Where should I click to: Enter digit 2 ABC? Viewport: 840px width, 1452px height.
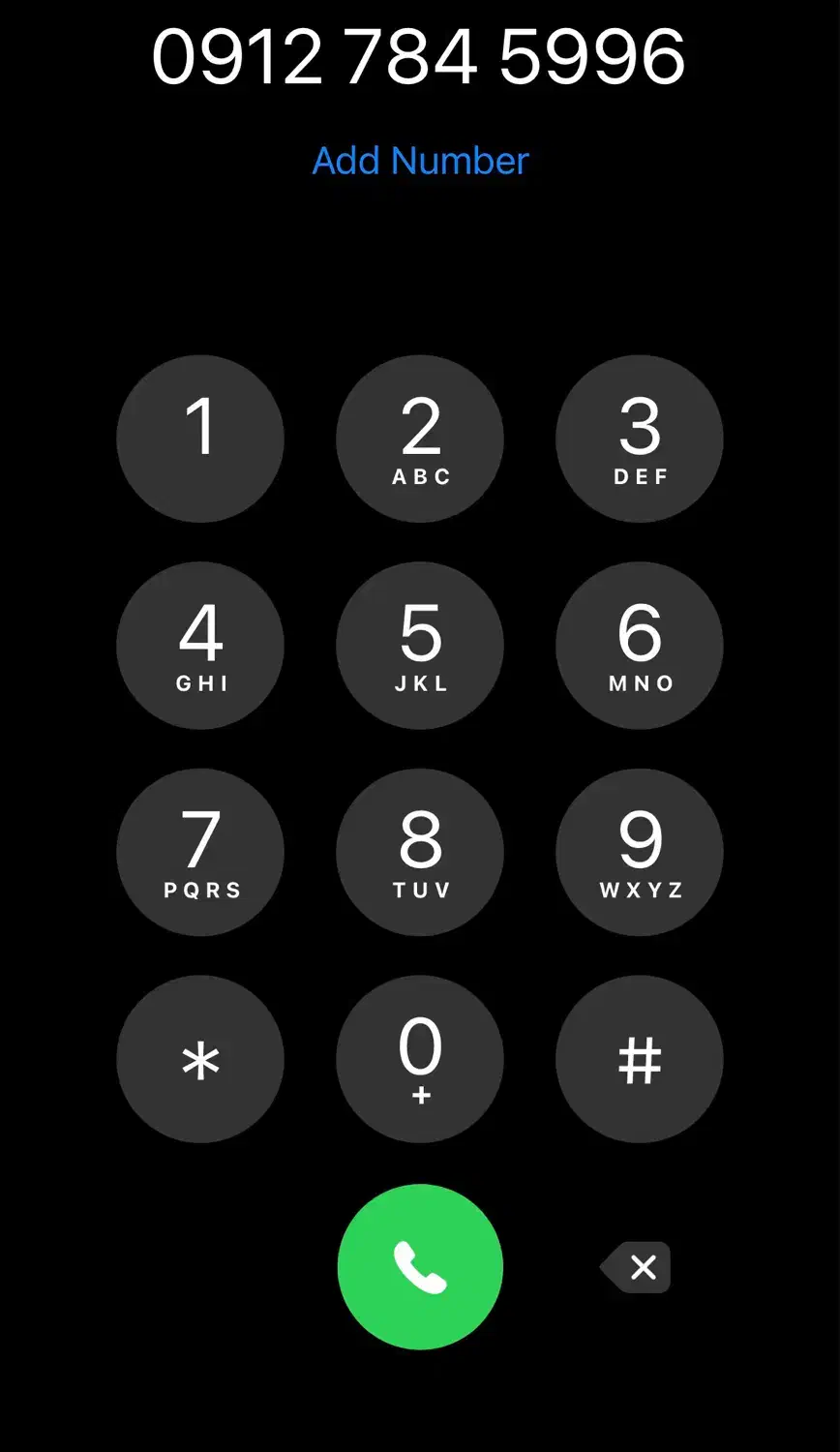click(420, 439)
